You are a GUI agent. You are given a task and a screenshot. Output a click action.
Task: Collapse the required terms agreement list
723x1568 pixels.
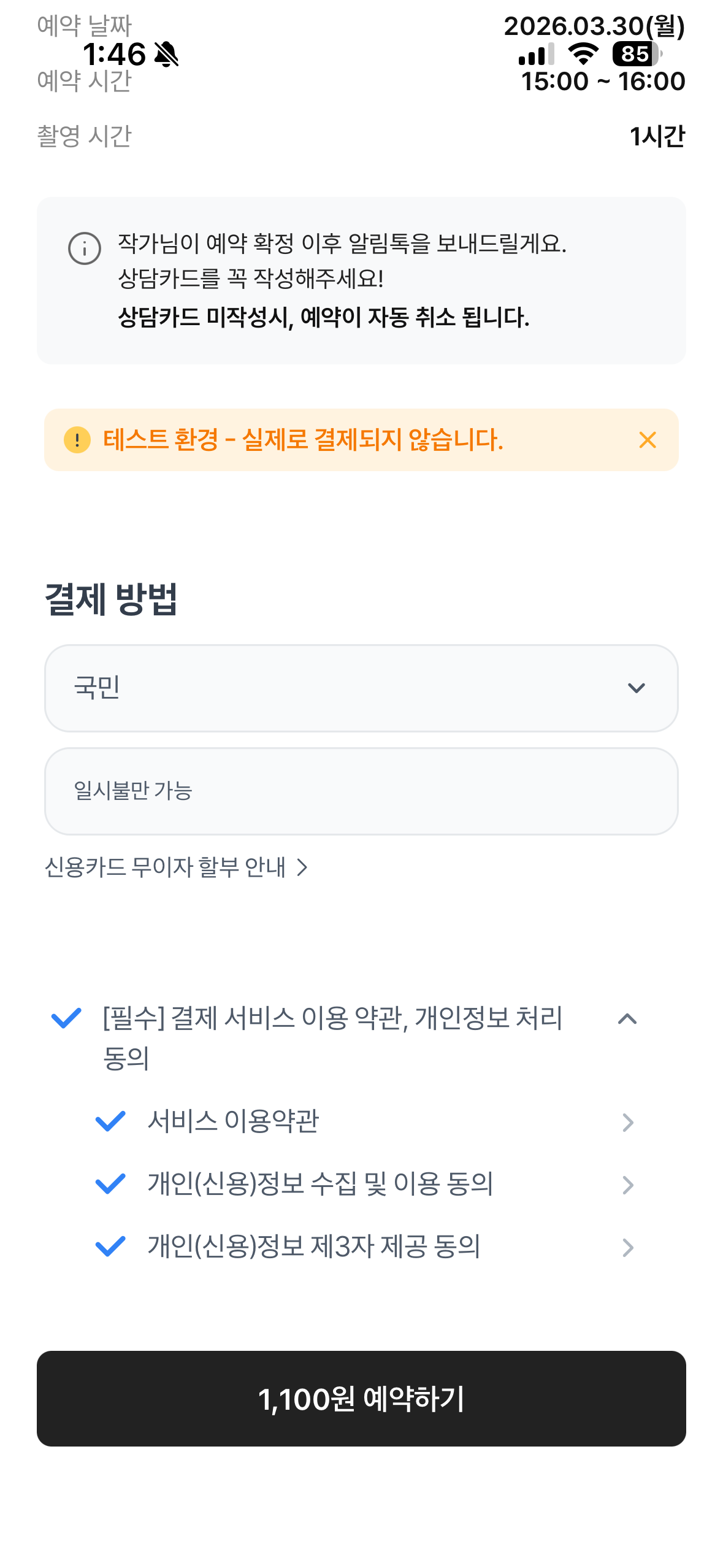(627, 1019)
